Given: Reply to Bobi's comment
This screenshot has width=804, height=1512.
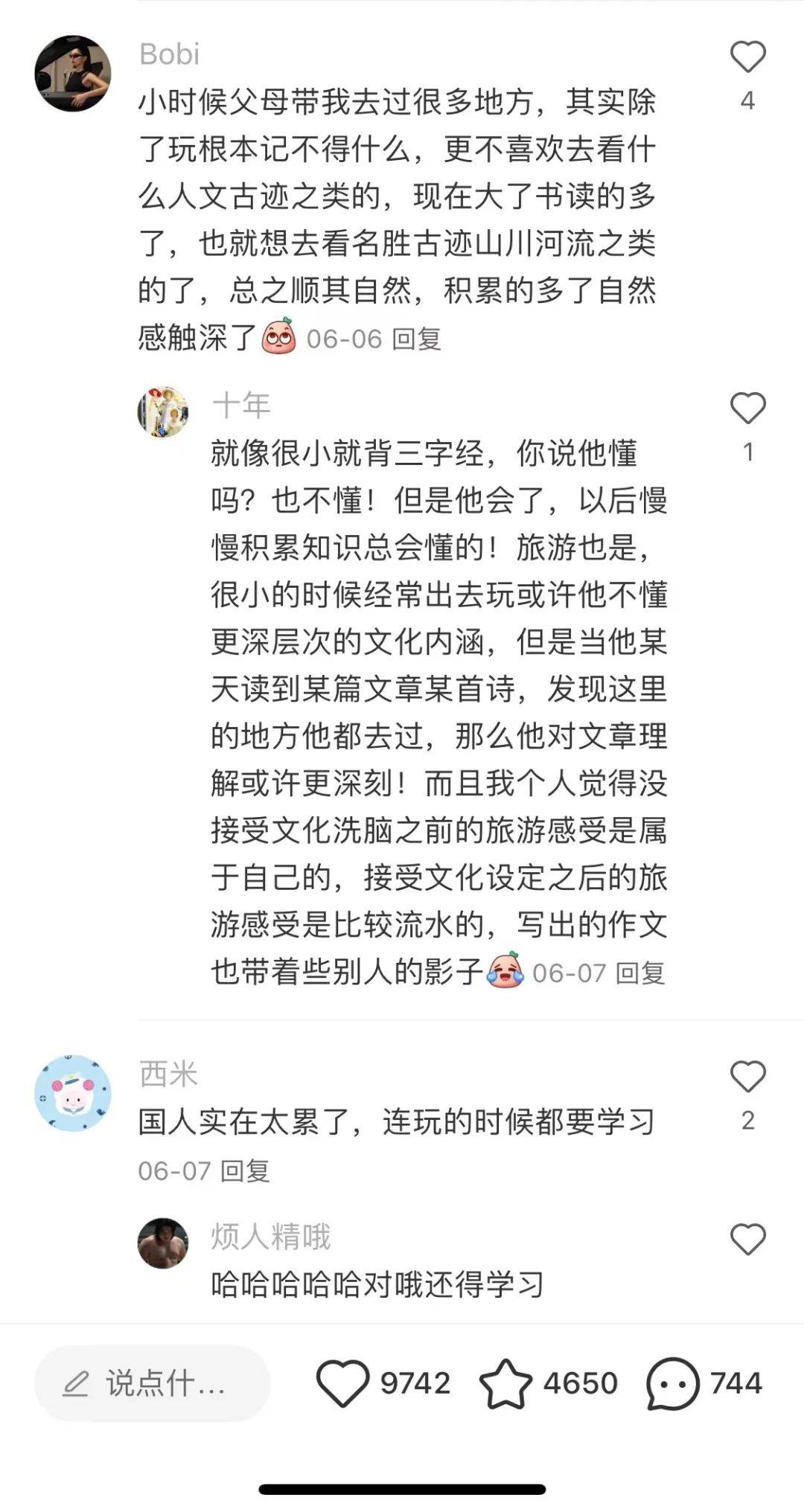Looking at the screenshot, I should [417, 339].
